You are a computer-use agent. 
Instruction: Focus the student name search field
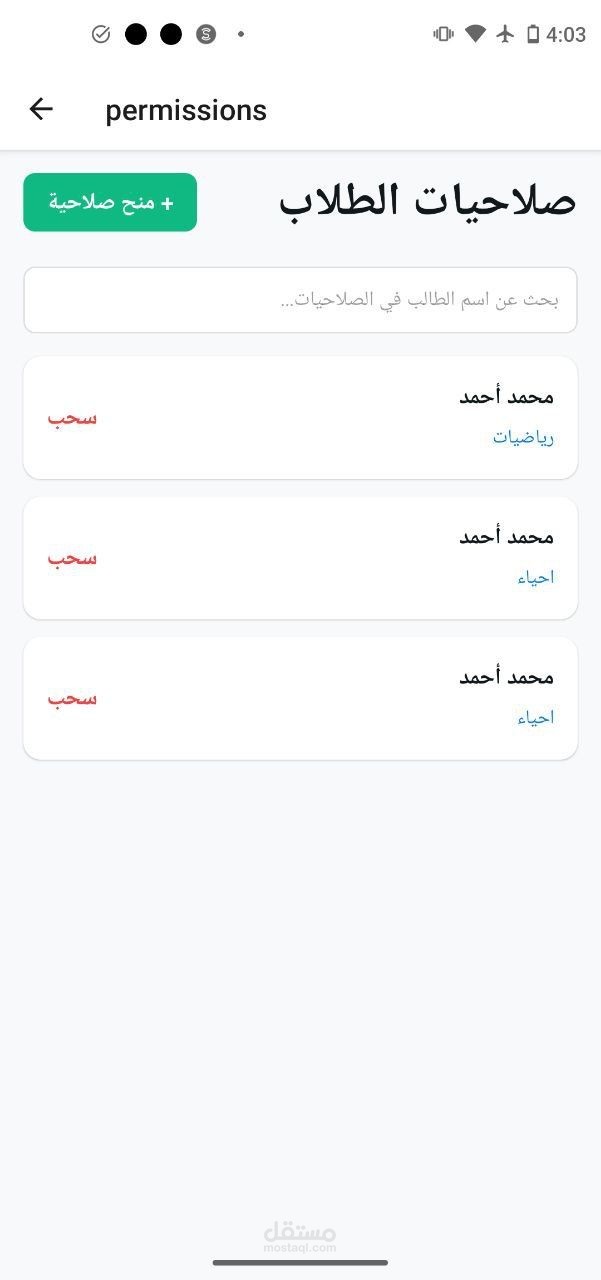pyautogui.click(x=300, y=299)
